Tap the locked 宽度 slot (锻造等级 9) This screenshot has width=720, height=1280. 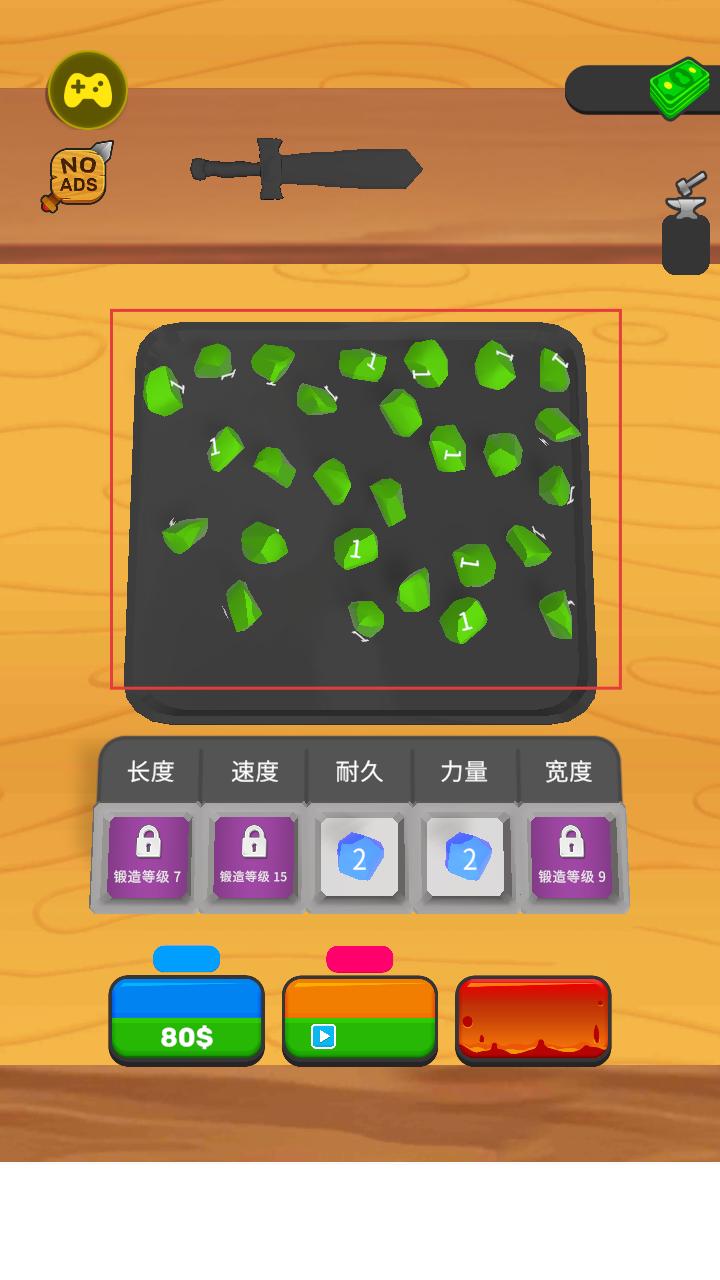(x=571, y=858)
